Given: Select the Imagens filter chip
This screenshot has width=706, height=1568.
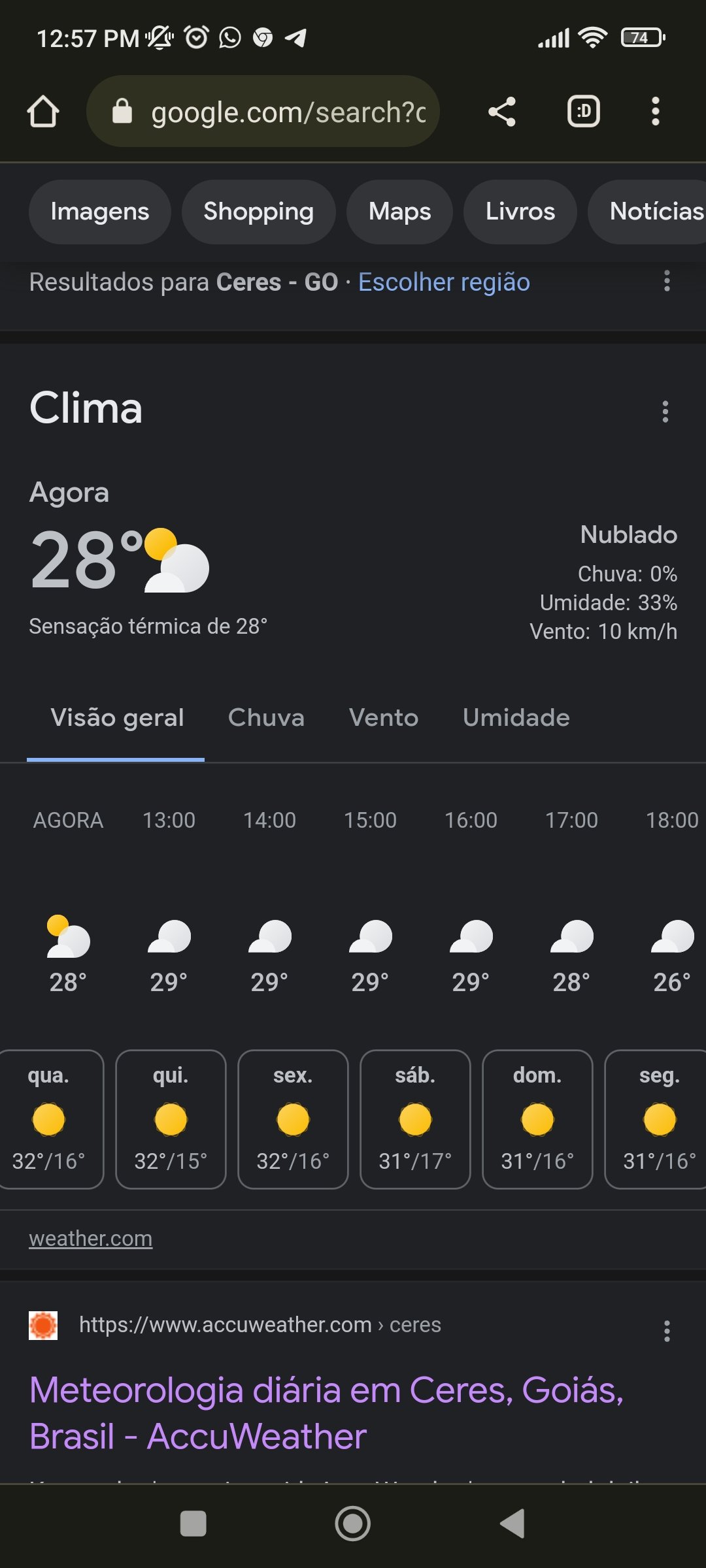Looking at the screenshot, I should pyautogui.click(x=100, y=212).
